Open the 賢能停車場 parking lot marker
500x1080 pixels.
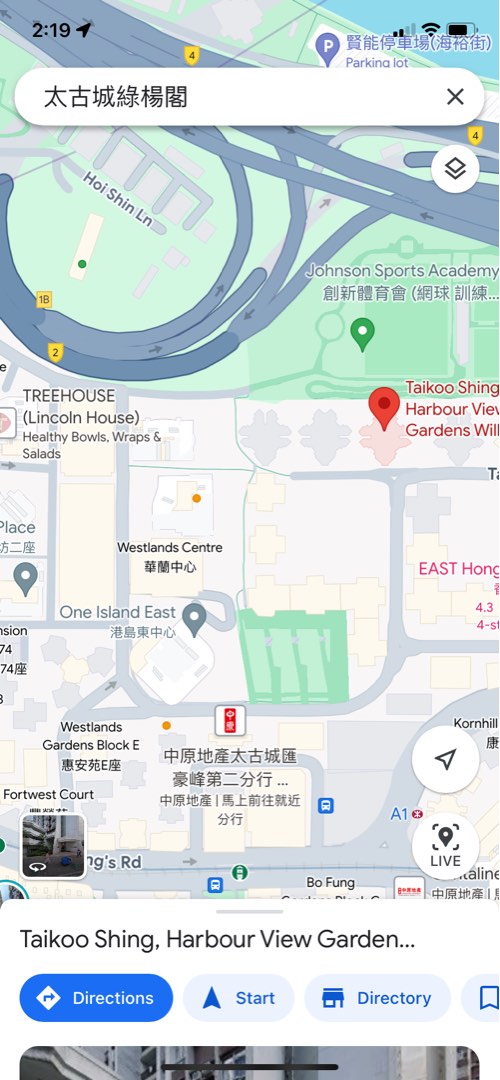[x=327, y=45]
